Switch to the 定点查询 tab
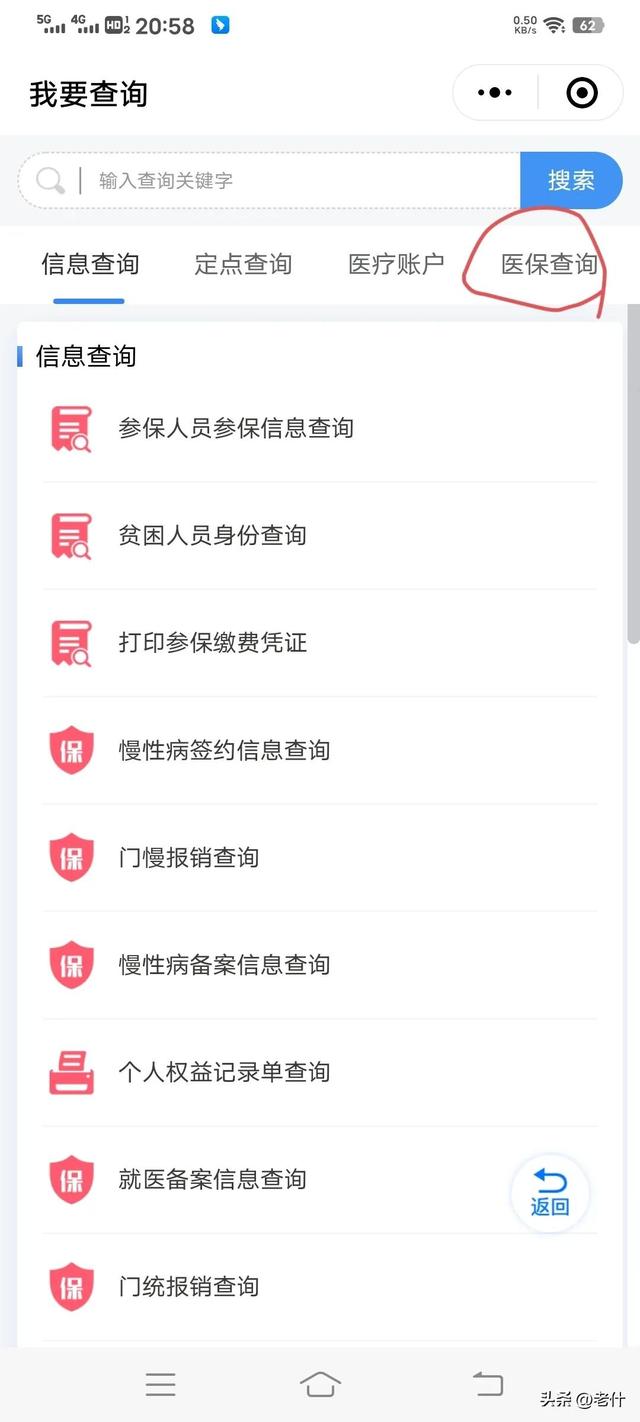The height and width of the screenshot is (1422, 640). [x=243, y=264]
